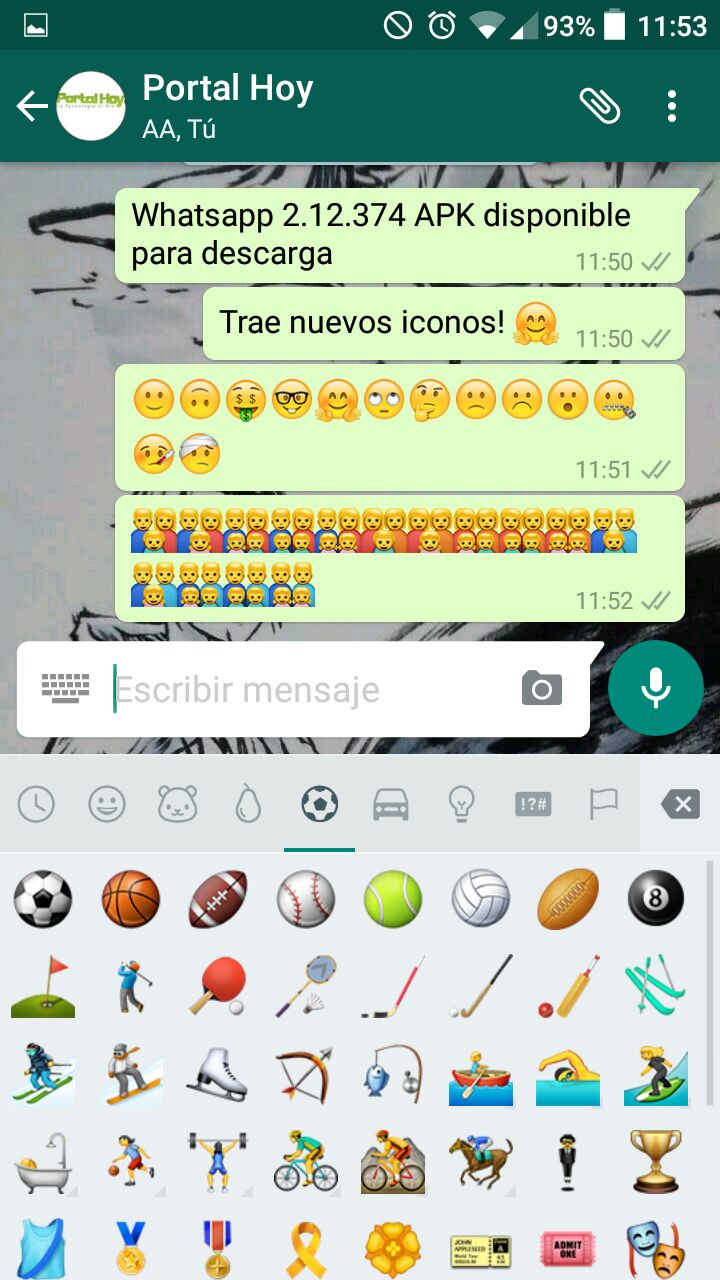The width and height of the screenshot is (720, 1280).
Task: Go back from the Portal Hoy chat
Action: [x=32, y=106]
